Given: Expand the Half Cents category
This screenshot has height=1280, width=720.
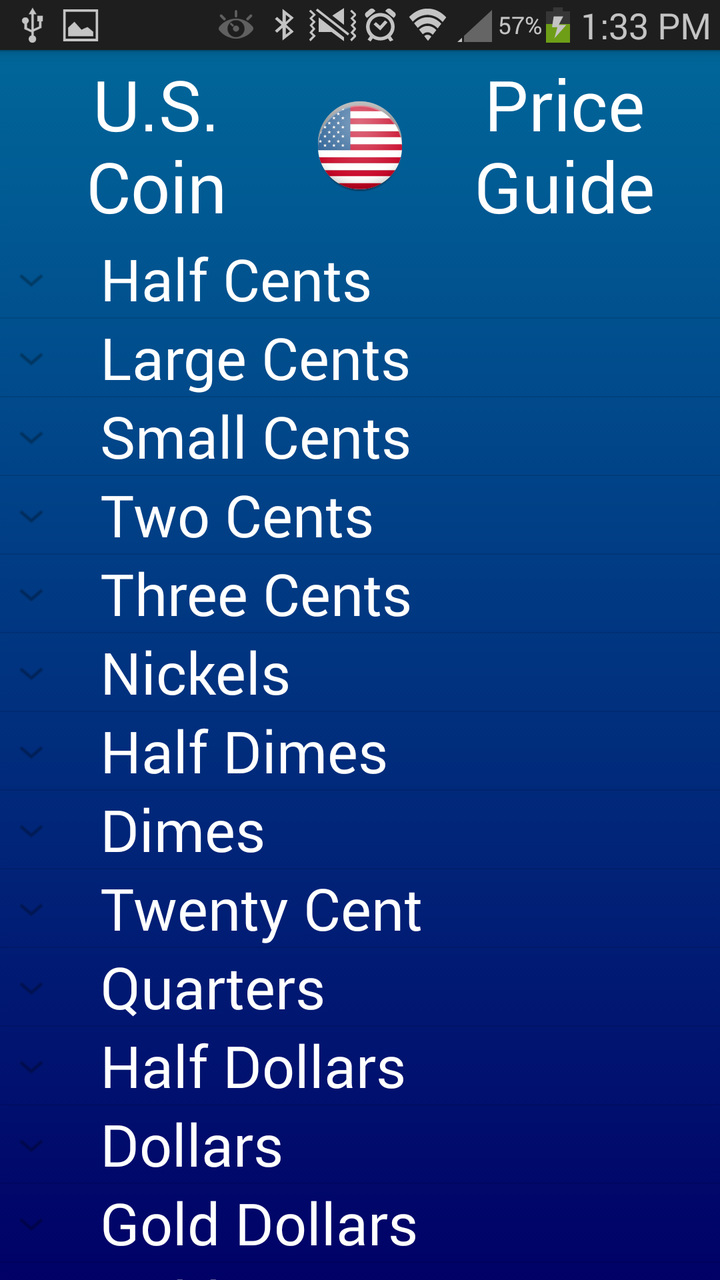Looking at the screenshot, I should 30,281.
